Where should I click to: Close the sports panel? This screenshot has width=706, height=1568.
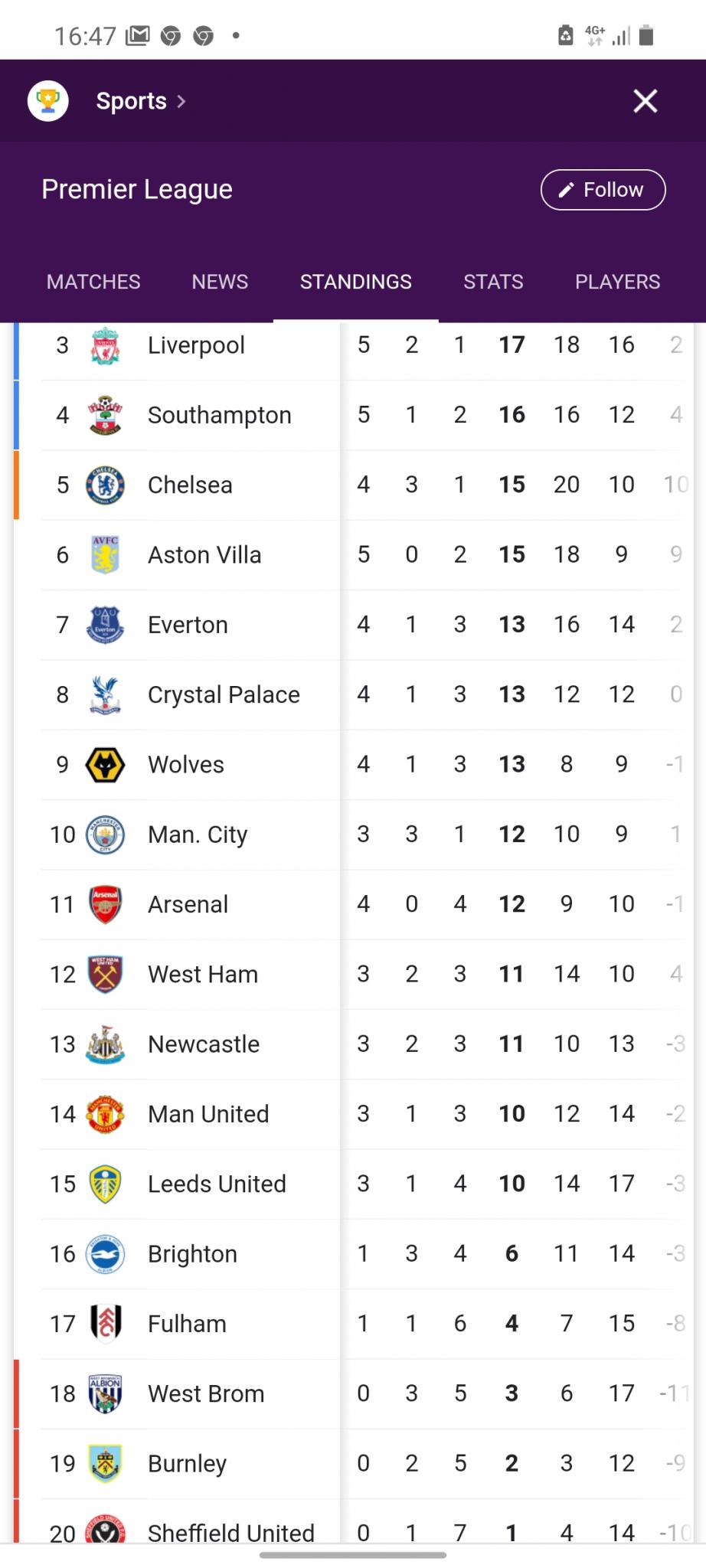point(645,100)
